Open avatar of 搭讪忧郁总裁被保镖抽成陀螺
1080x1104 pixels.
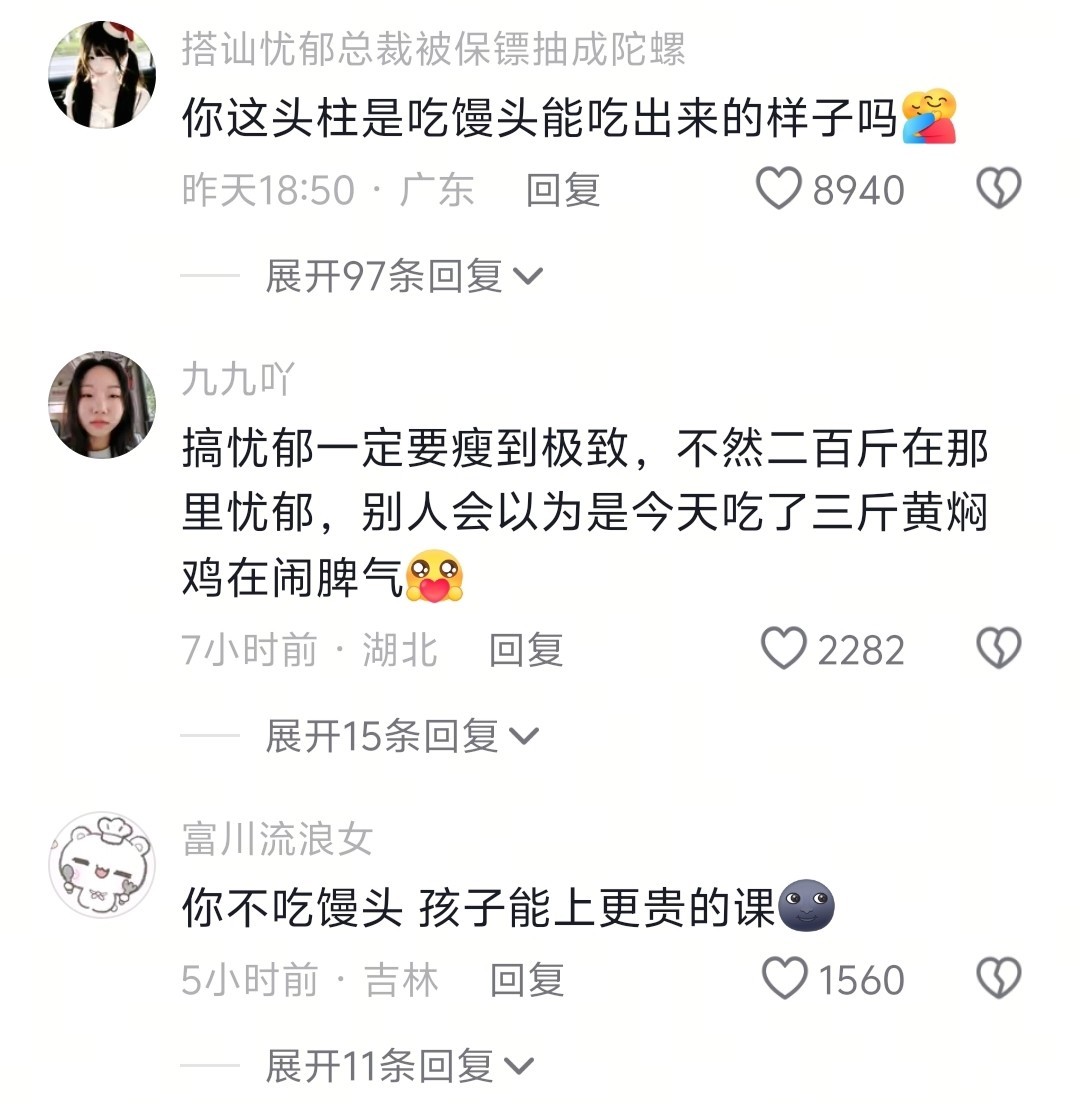102,75
